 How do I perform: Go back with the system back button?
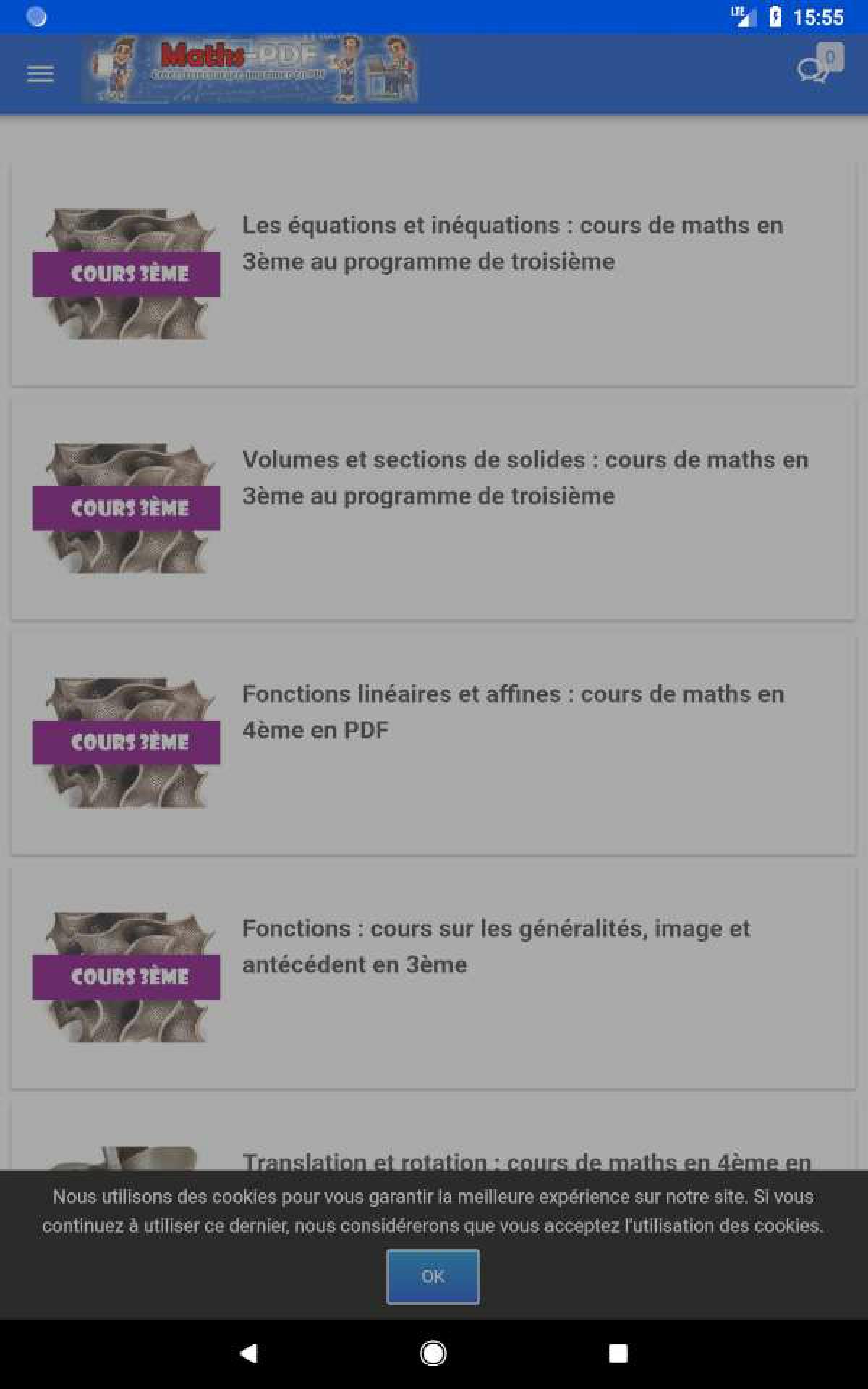[248, 1353]
